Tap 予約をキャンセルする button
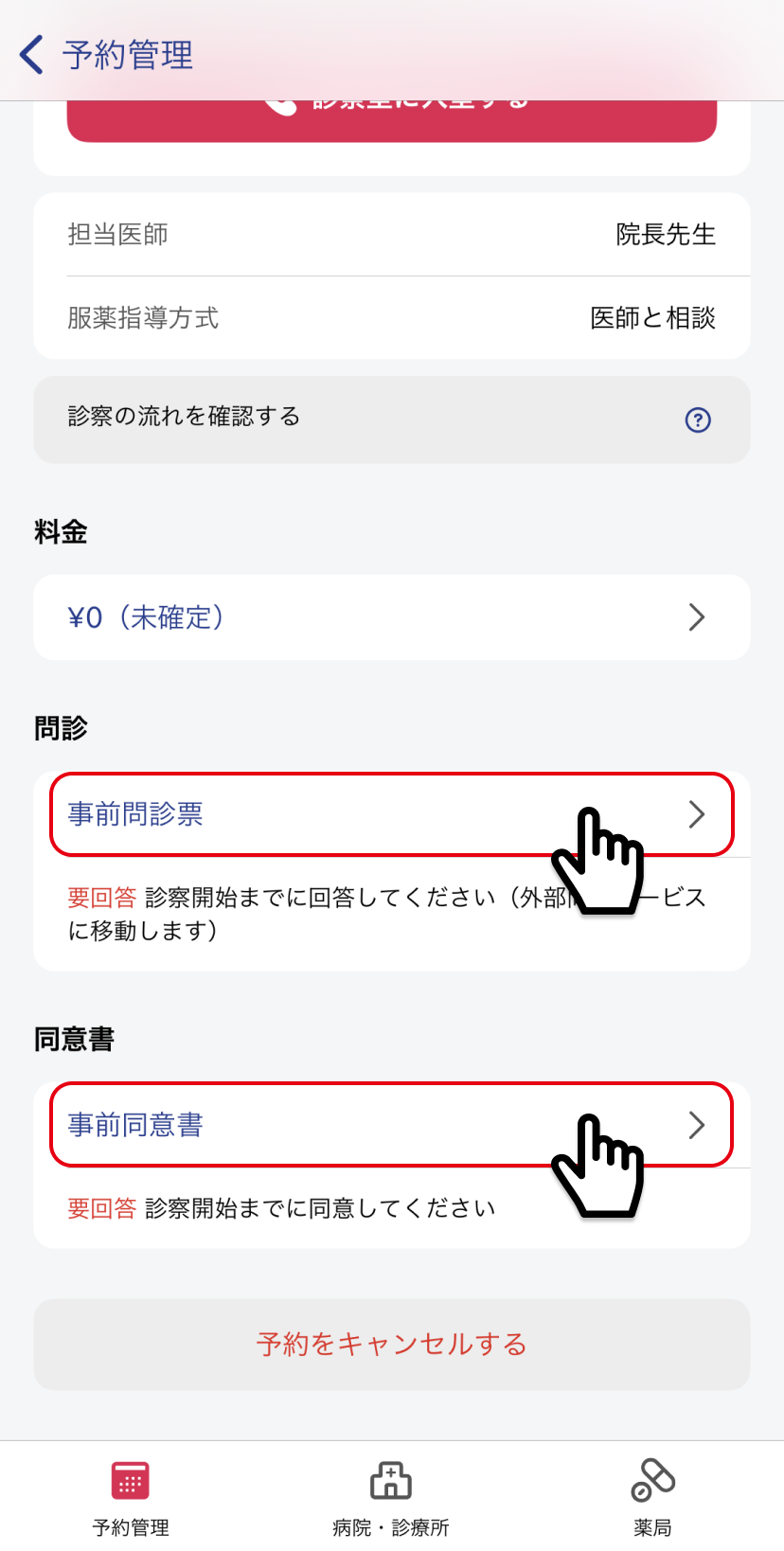Viewport: 784px width, 1551px height. (392, 1345)
